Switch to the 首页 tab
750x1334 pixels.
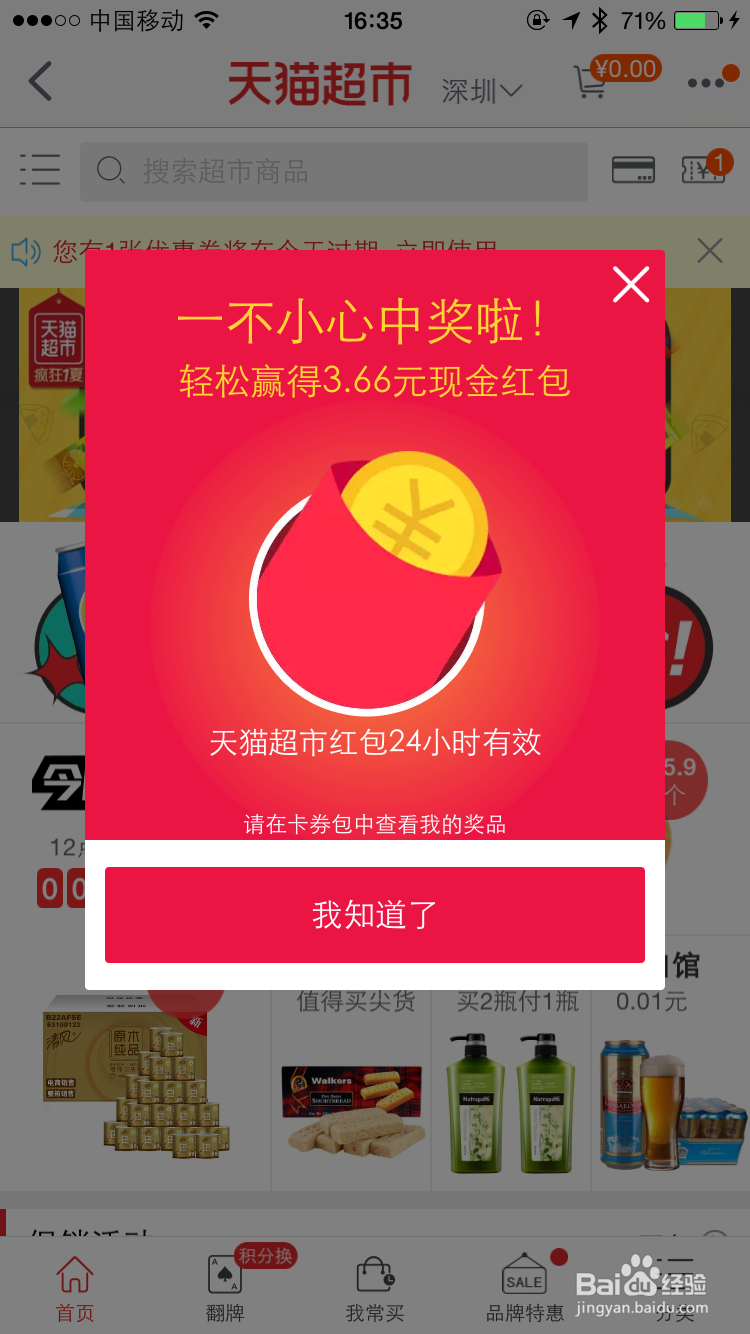click(x=74, y=1290)
